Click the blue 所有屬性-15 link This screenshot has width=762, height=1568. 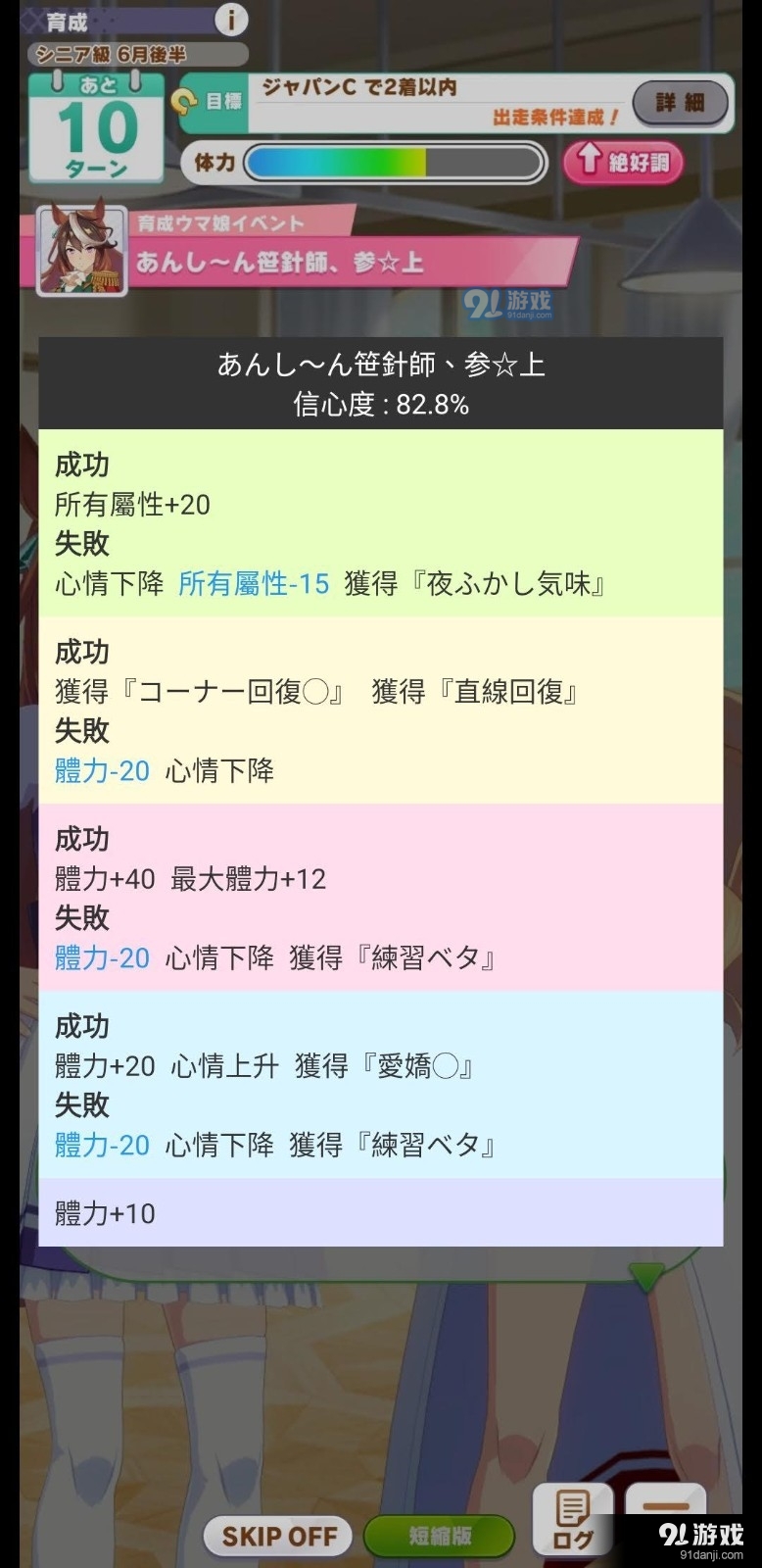coord(255,583)
